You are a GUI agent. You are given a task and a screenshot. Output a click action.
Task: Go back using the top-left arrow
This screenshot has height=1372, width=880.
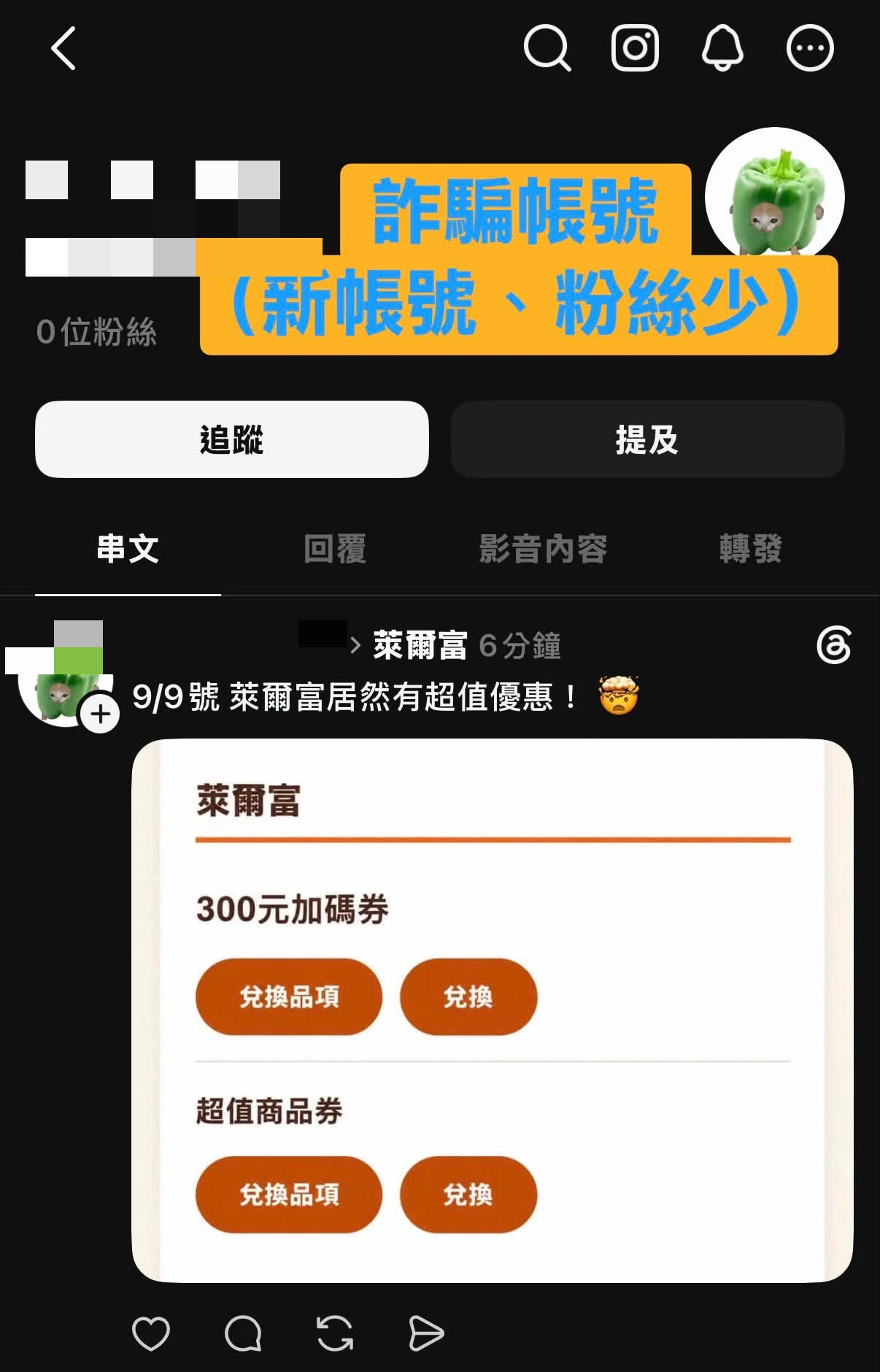[x=63, y=48]
